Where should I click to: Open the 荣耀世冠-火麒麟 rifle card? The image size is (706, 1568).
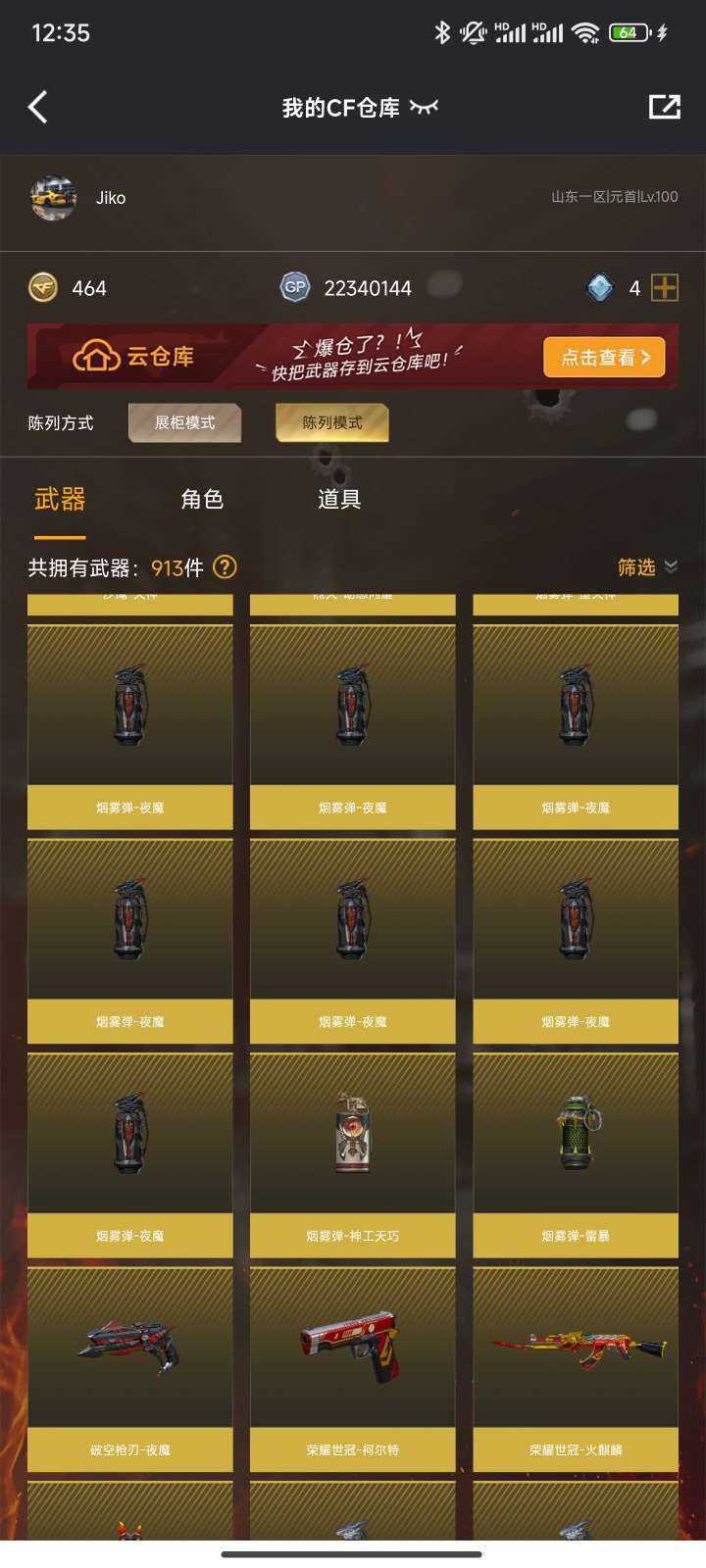576,1370
